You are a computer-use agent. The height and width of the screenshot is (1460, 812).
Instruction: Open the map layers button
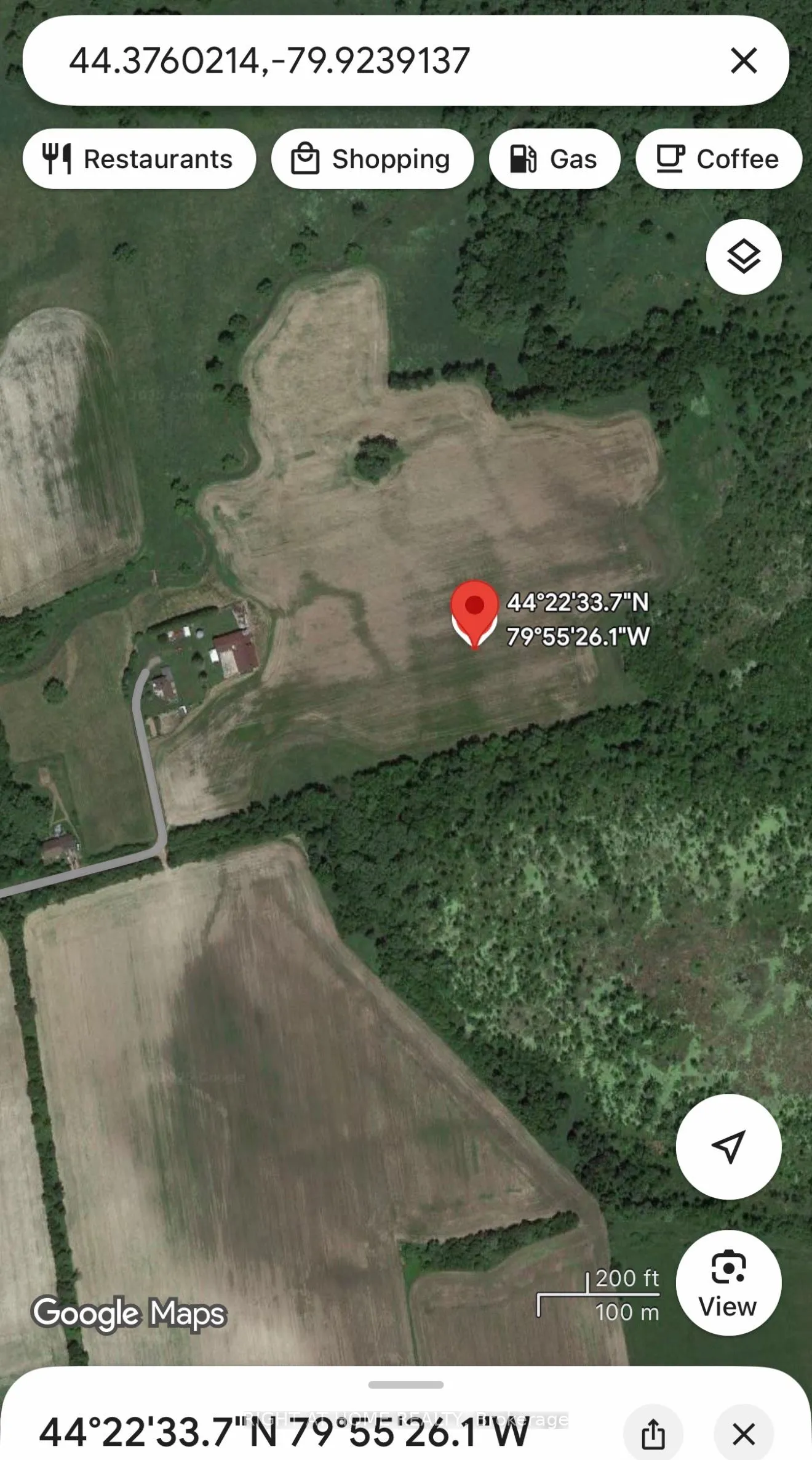(x=744, y=256)
